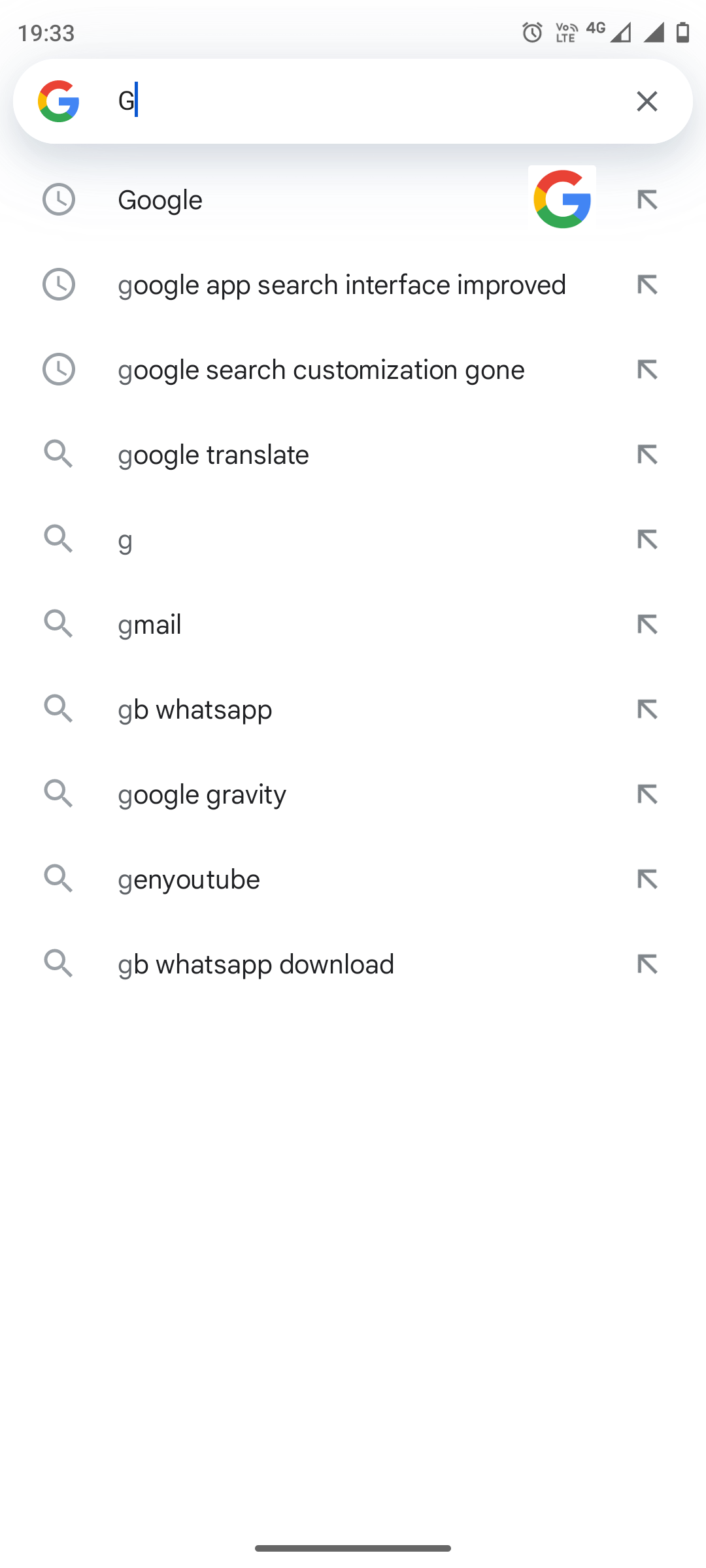
Task: Tap the arrow beside google gravity
Action: [x=647, y=794]
